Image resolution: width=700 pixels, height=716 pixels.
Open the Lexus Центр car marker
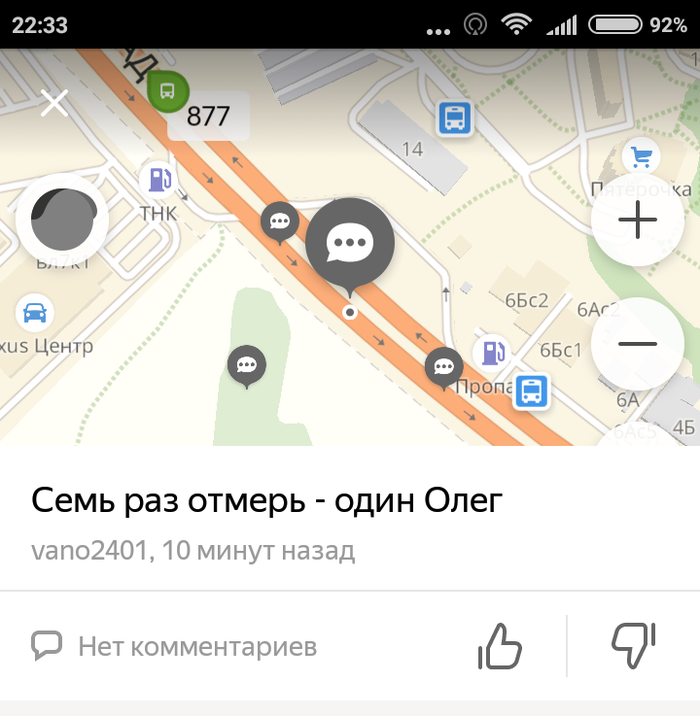click(34, 313)
